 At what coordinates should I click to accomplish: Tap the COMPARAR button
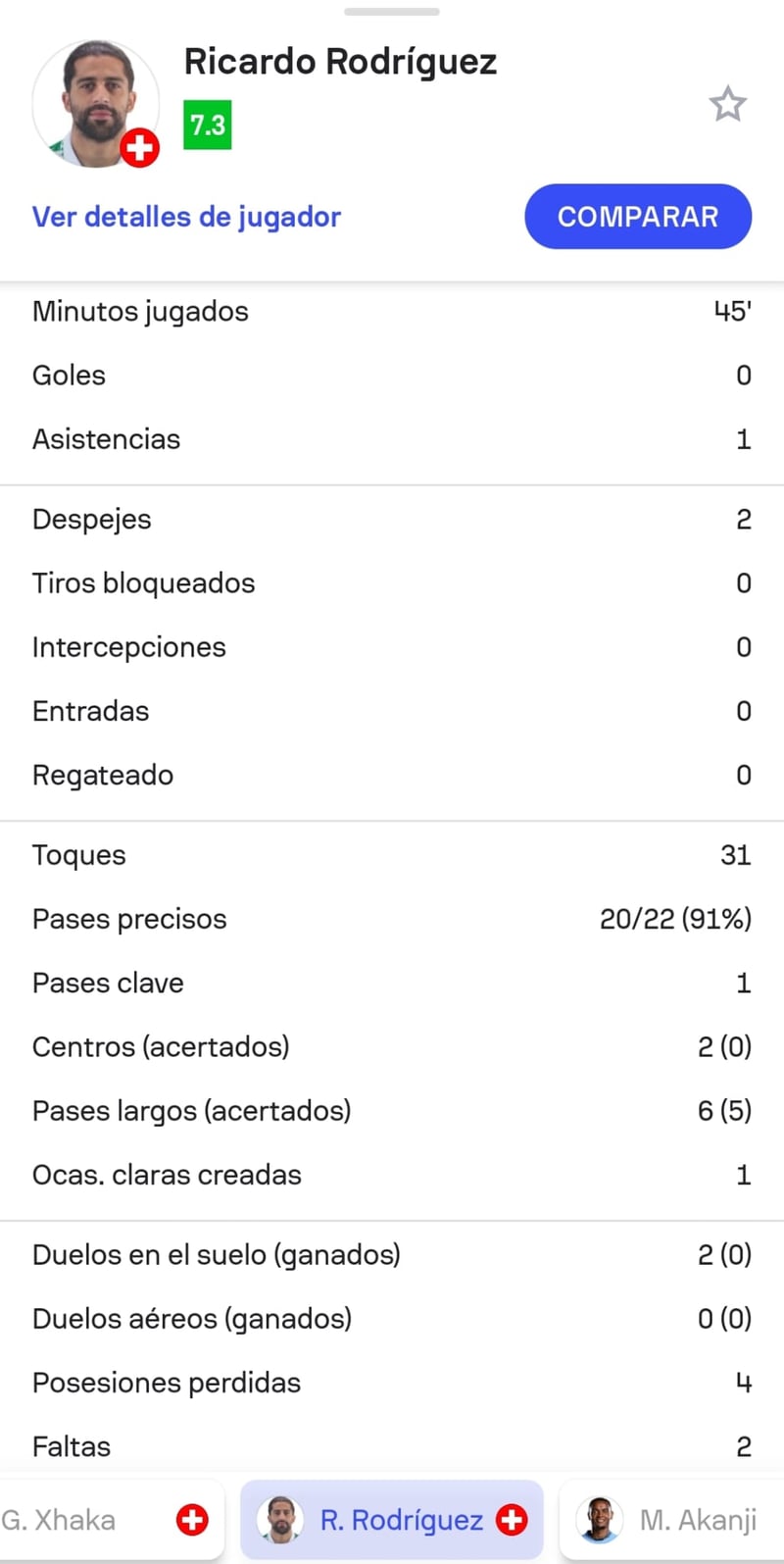[x=638, y=217]
